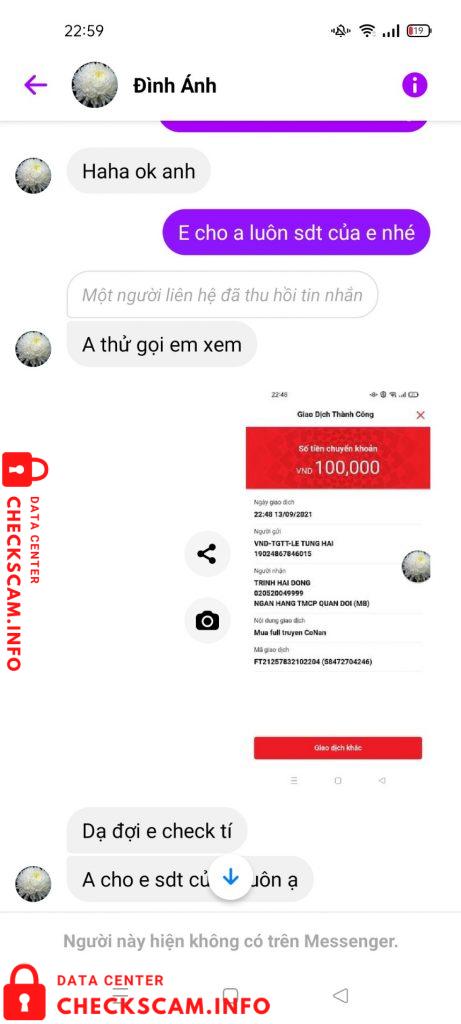Open conversation info for Đình Ánh
This screenshot has width=461, height=1024.
click(415, 85)
